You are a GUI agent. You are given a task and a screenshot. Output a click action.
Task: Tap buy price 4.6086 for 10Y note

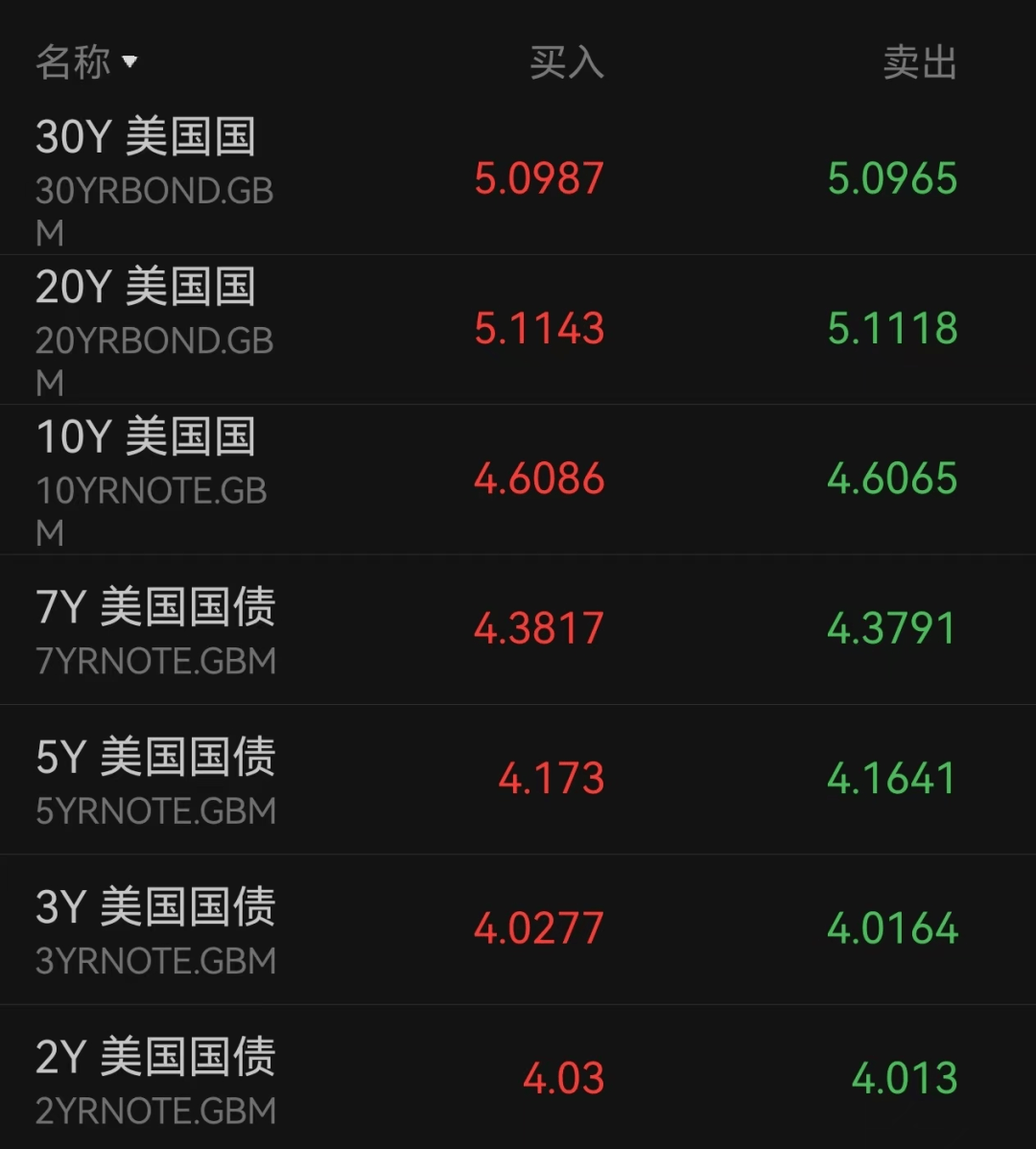pyautogui.click(x=538, y=478)
